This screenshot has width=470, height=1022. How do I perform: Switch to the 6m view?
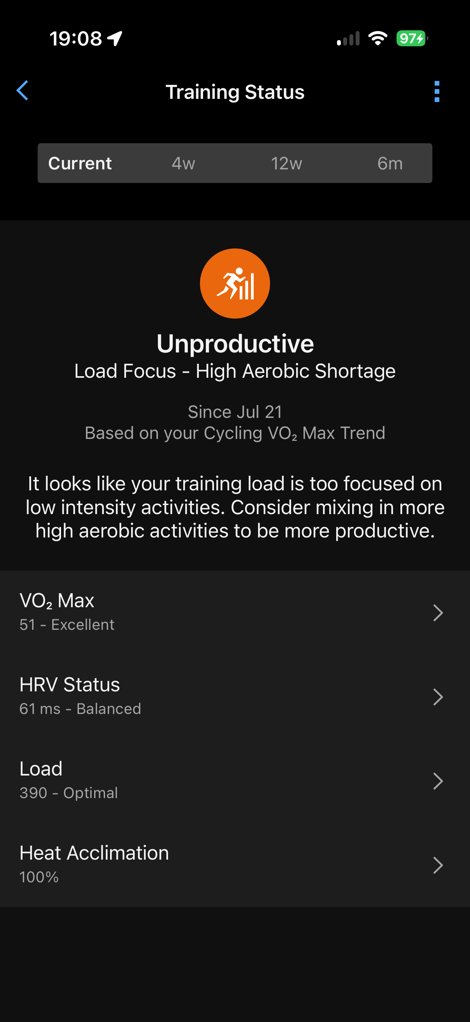point(390,164)
